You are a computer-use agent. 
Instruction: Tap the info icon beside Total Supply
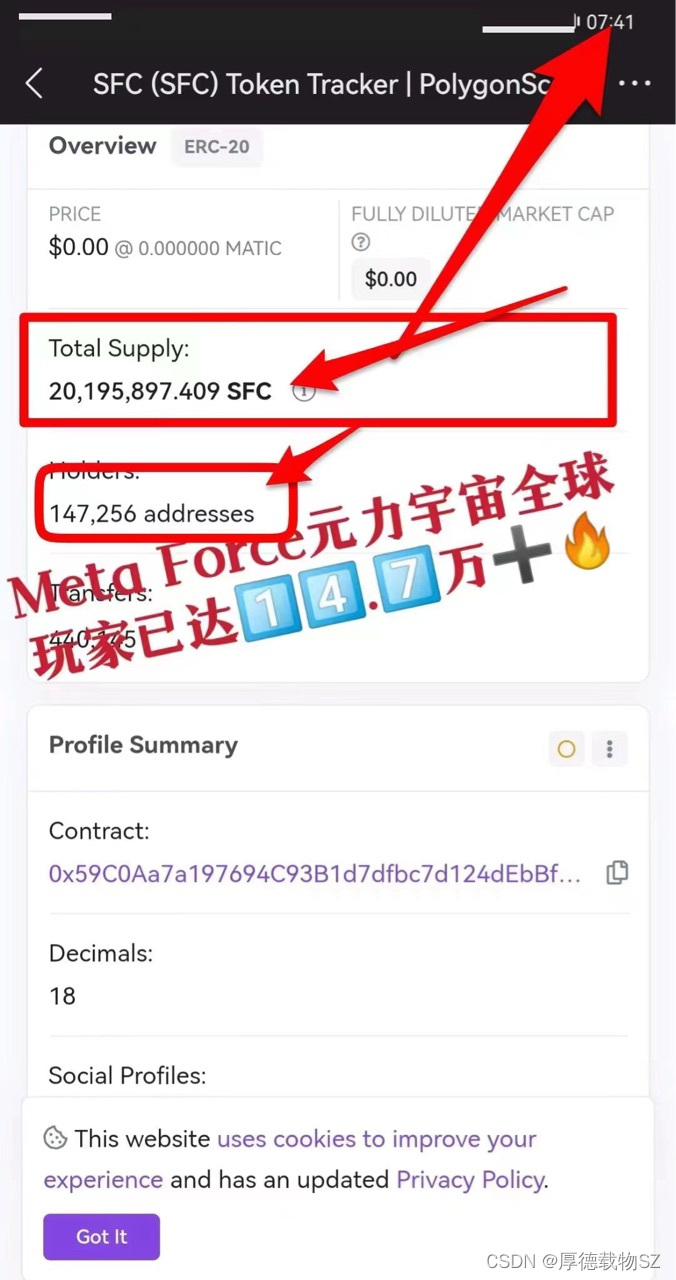click(x=303, y=391)
